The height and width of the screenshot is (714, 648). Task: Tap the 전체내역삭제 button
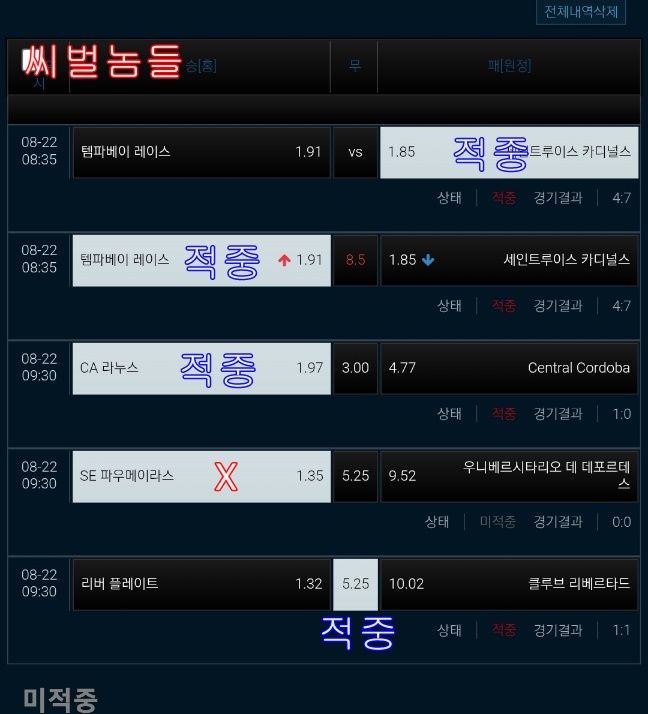tap(581, 12)
